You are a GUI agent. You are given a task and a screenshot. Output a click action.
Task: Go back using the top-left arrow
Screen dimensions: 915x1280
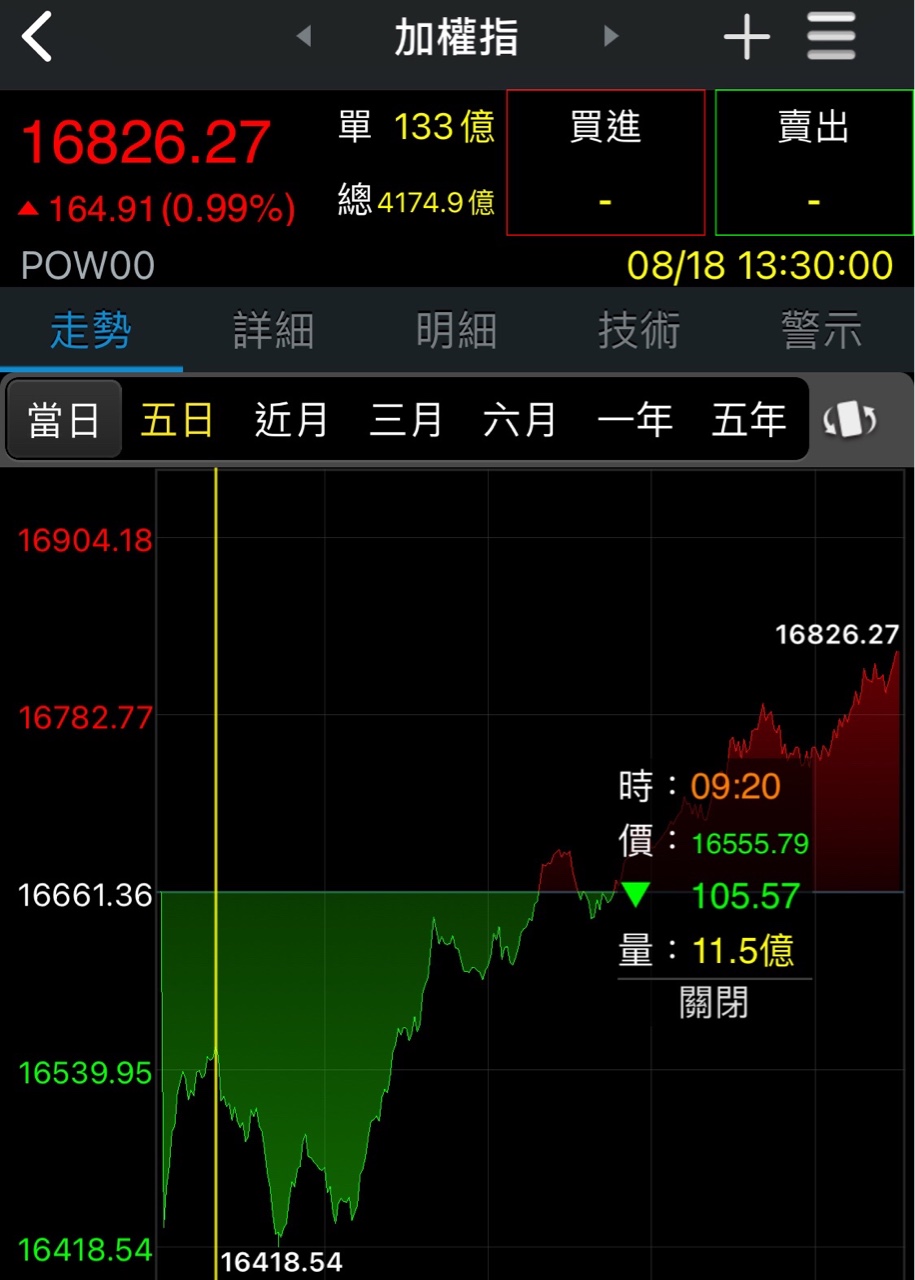pos(37,38)
